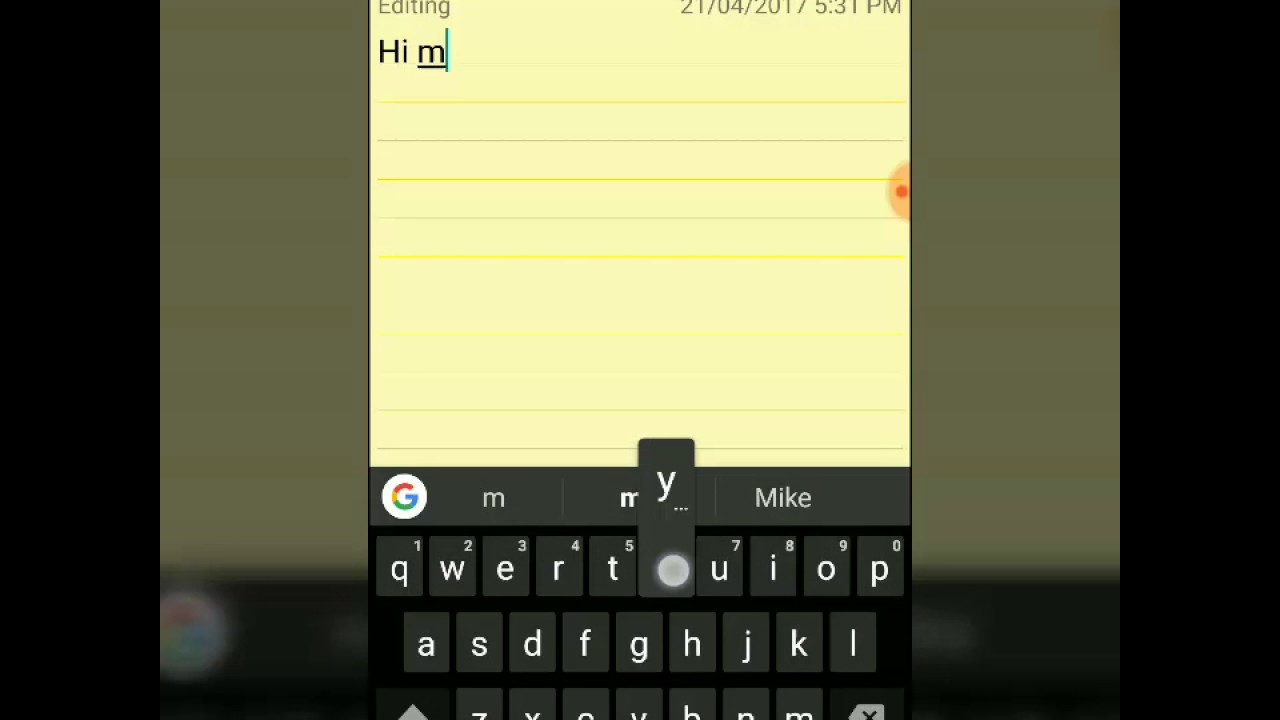Tap the l key

(852, 644)
